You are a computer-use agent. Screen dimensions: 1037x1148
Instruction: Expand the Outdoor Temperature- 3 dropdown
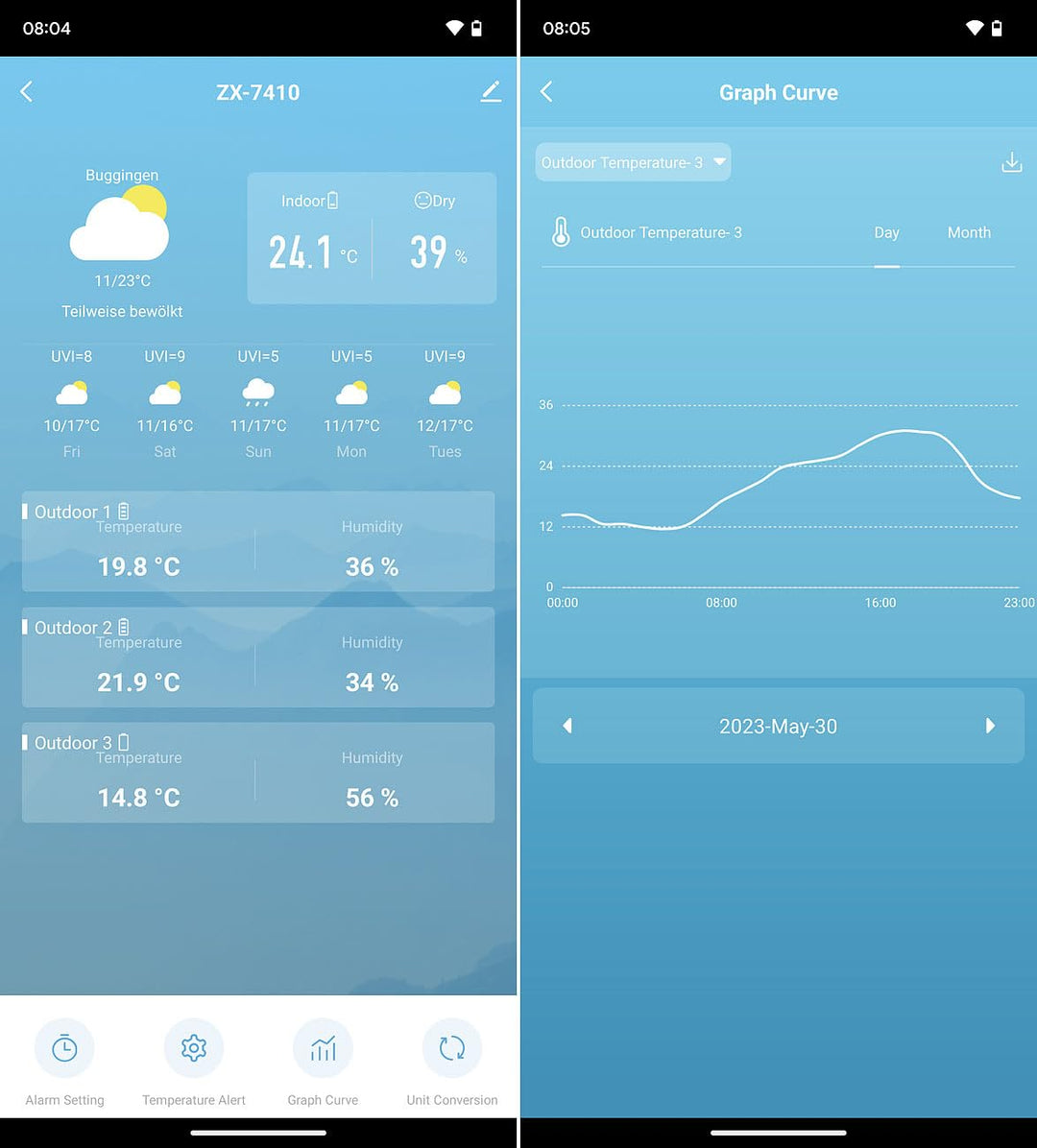coord(633,162)
